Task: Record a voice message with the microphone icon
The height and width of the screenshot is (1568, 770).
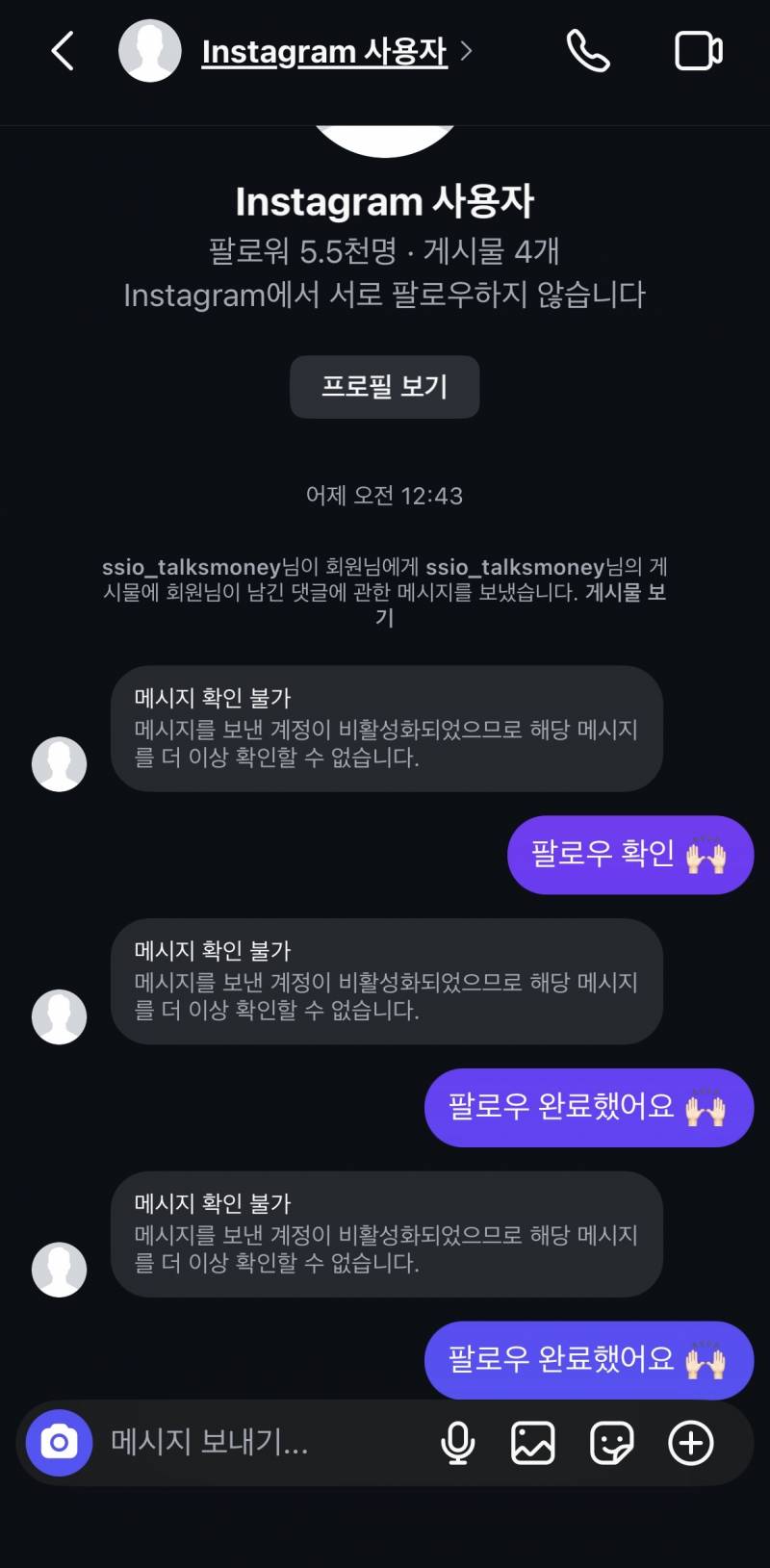Action: (x=458, y=1443)
